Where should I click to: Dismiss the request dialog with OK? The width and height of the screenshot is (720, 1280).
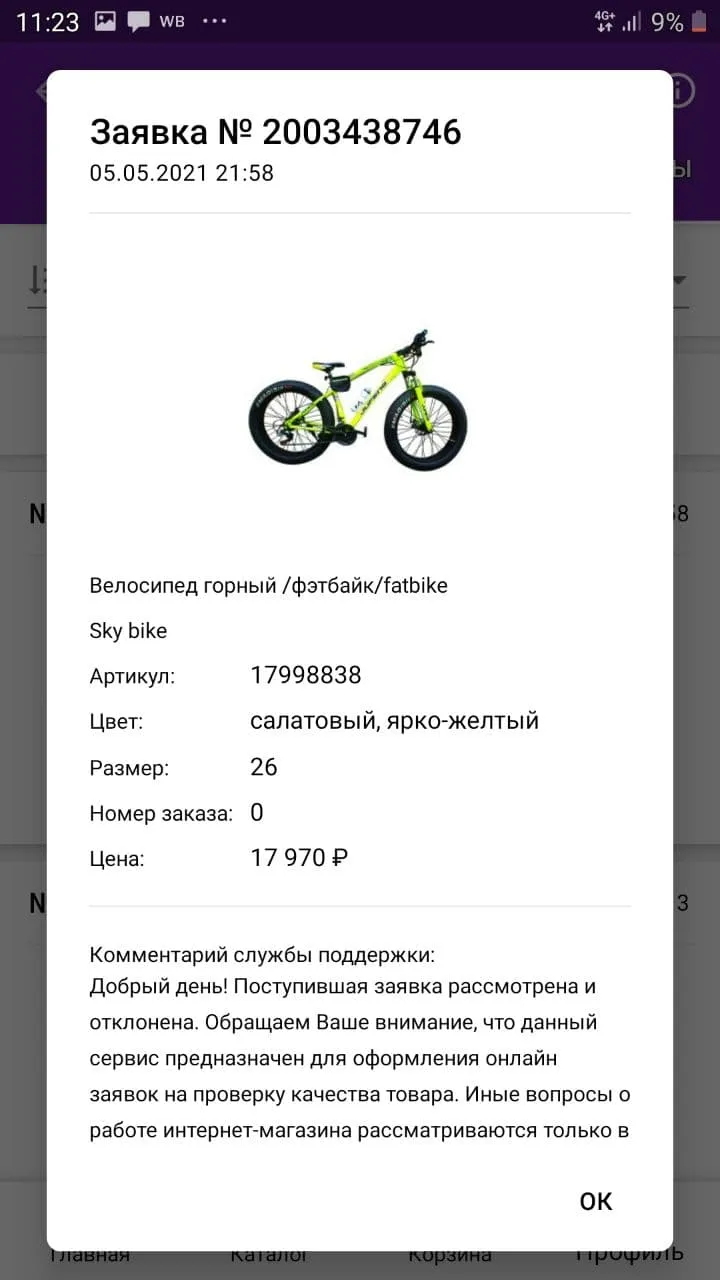[596, 1201]
